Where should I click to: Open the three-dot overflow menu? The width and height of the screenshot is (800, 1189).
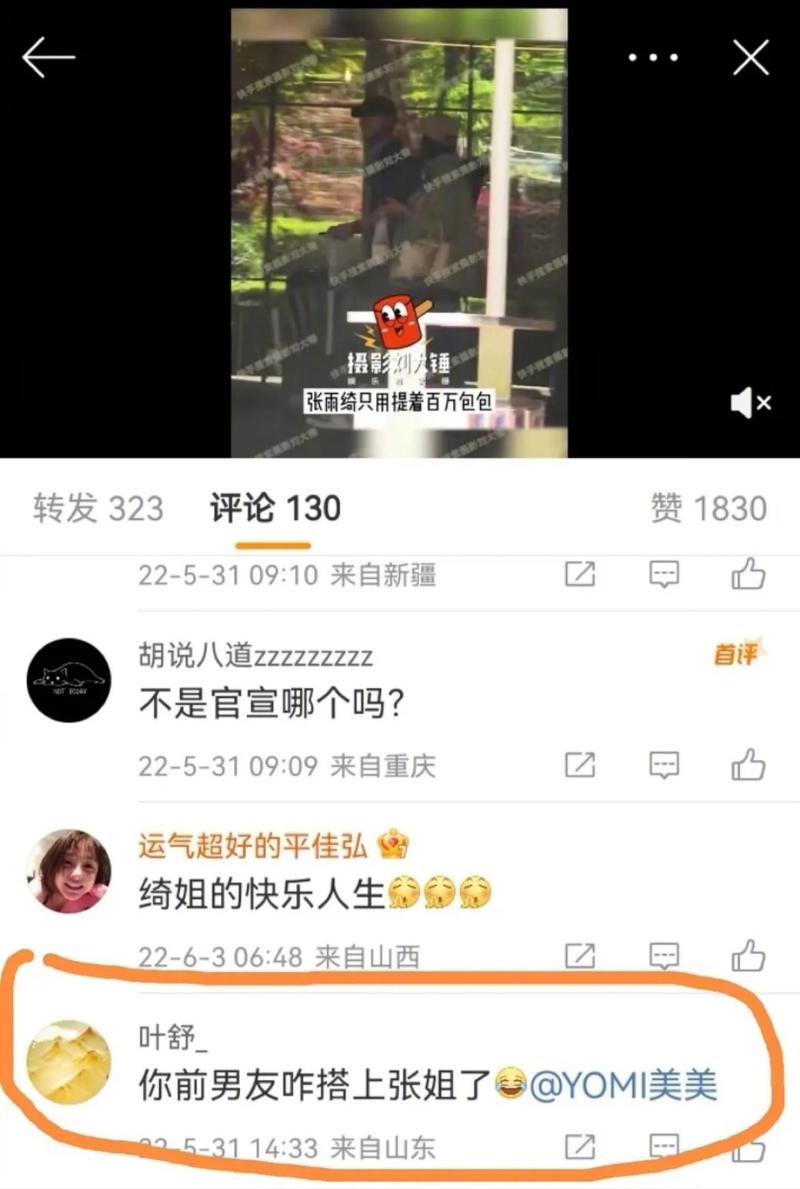(653, 58)
